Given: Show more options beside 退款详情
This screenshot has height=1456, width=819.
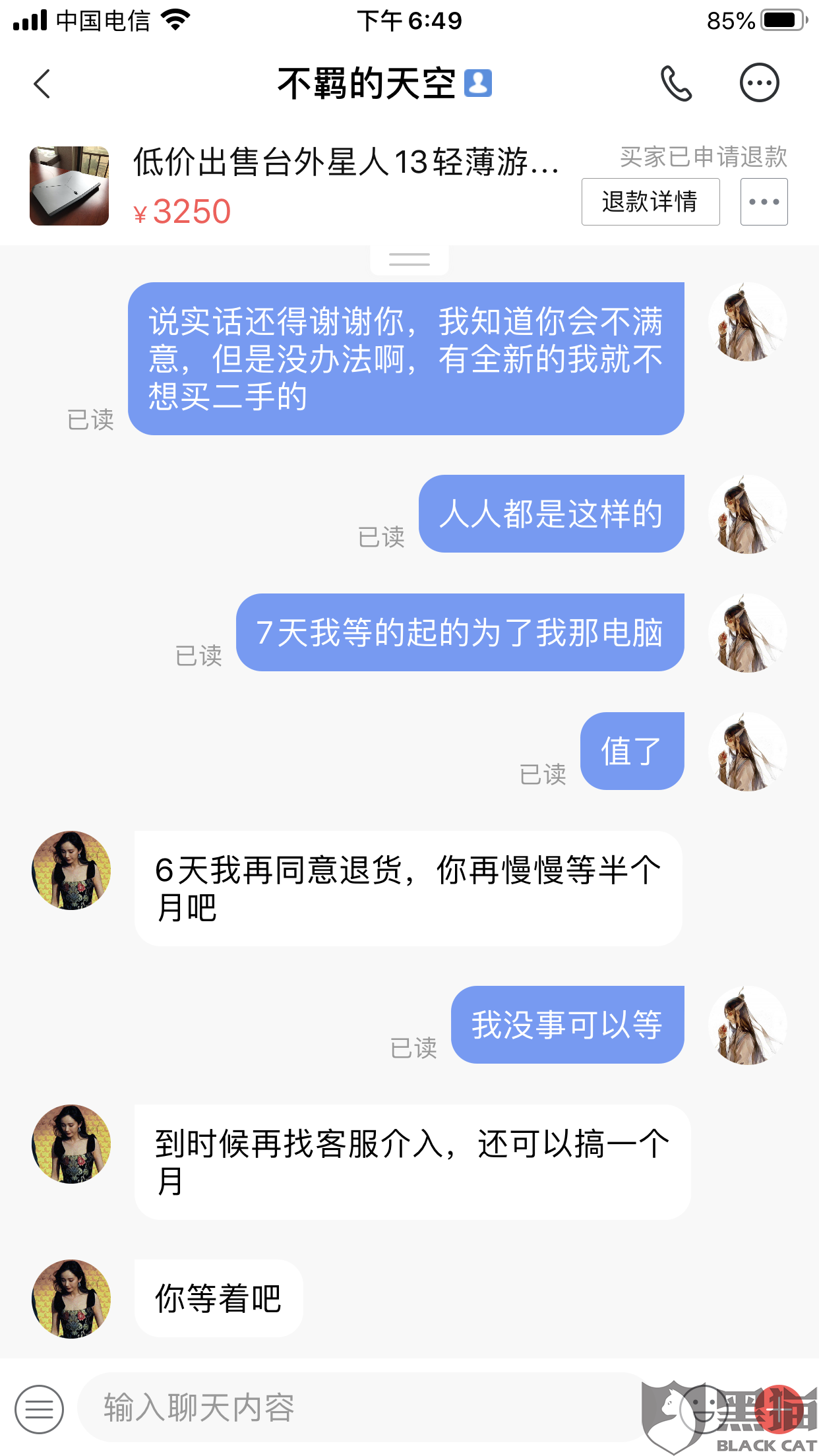Looking at the screenshot, I should point(764,202).
